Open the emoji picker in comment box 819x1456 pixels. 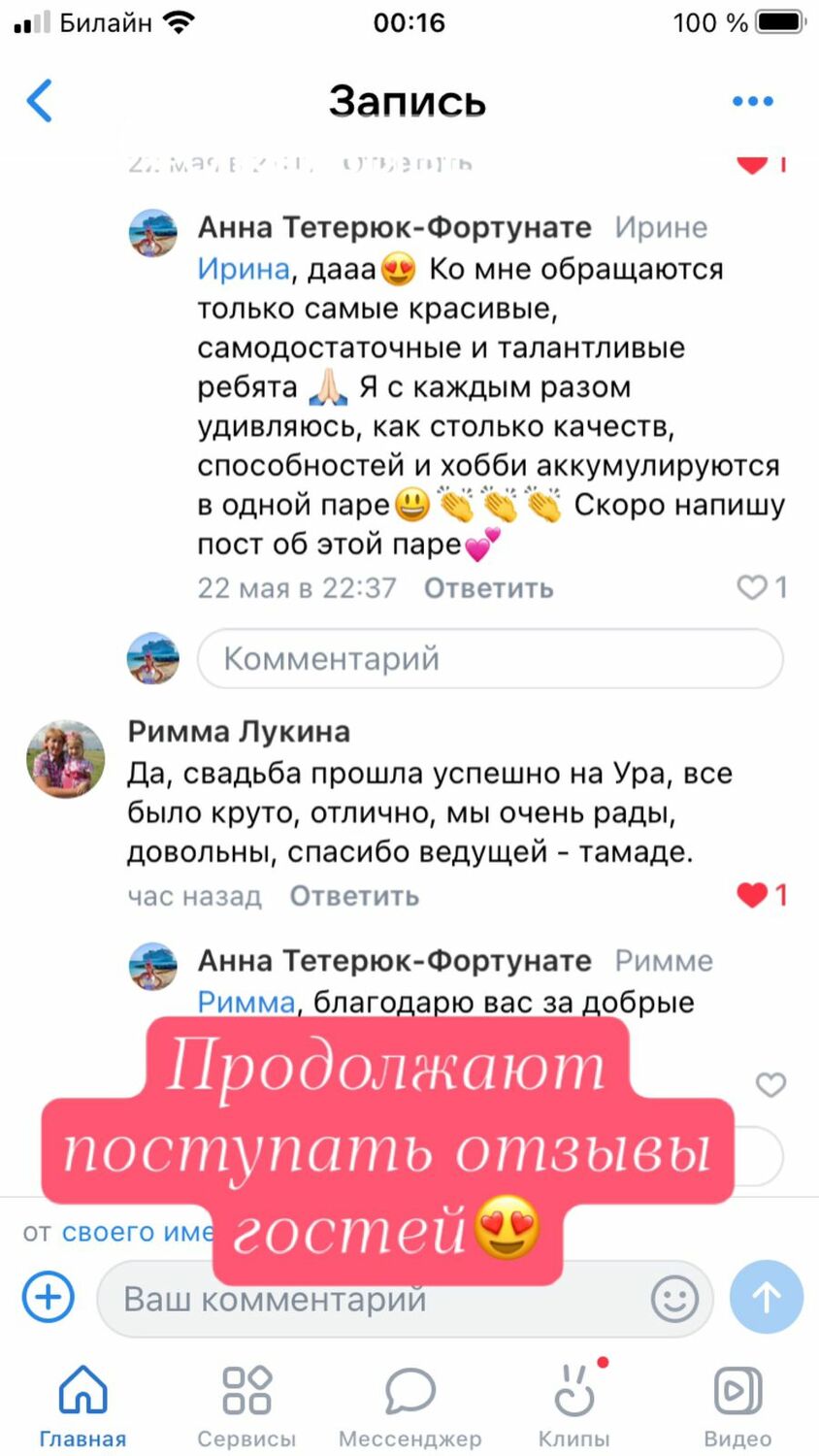pos(674,1298)
